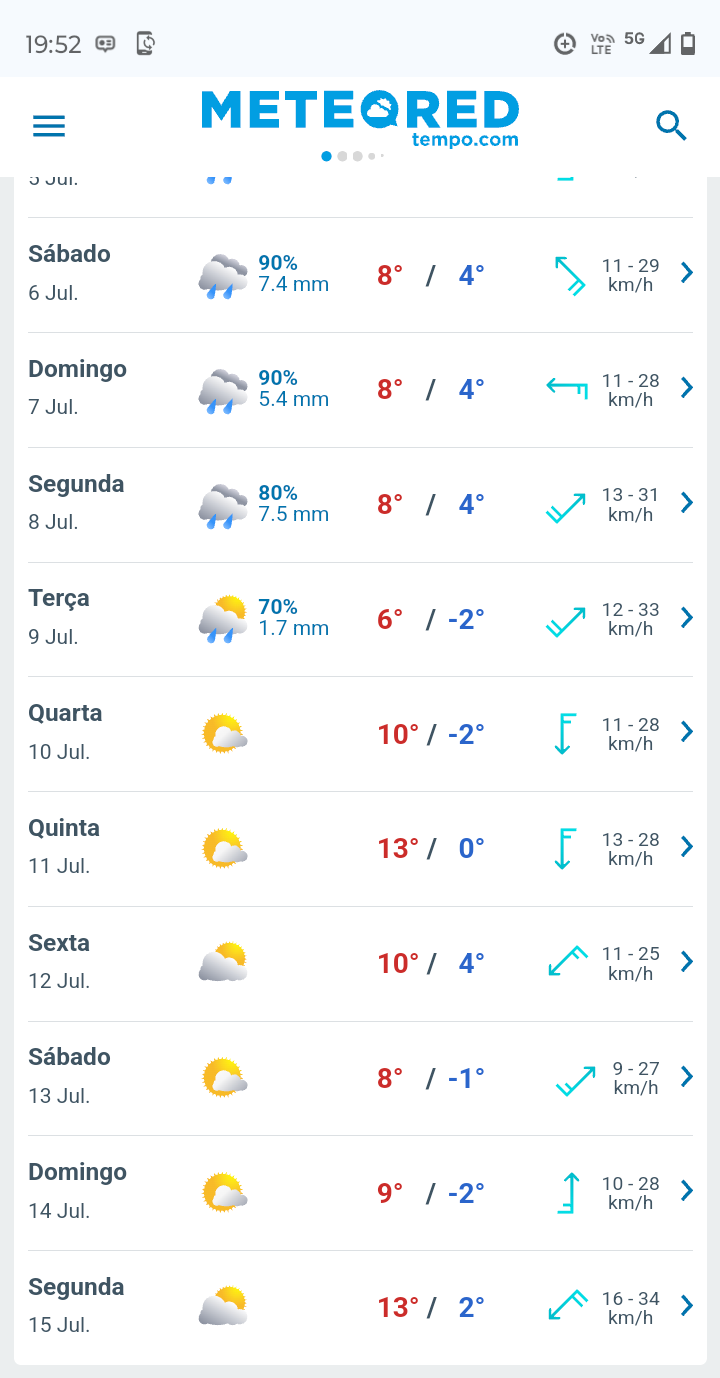View Segunda 8 Jul. forecast details
The height and width of the screenshot is (1378, 720).
360,505
